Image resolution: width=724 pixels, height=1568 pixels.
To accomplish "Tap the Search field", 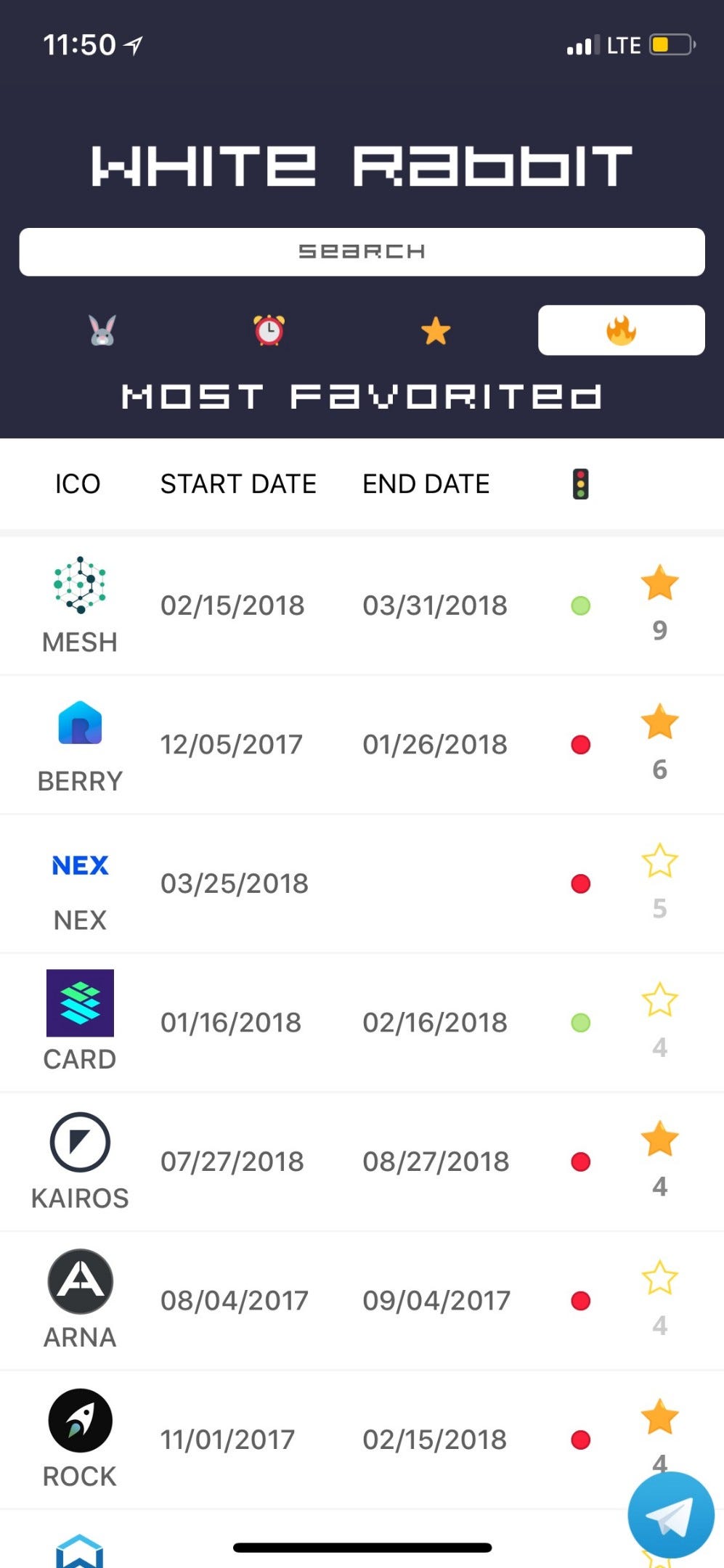I will tap(362, 252).
